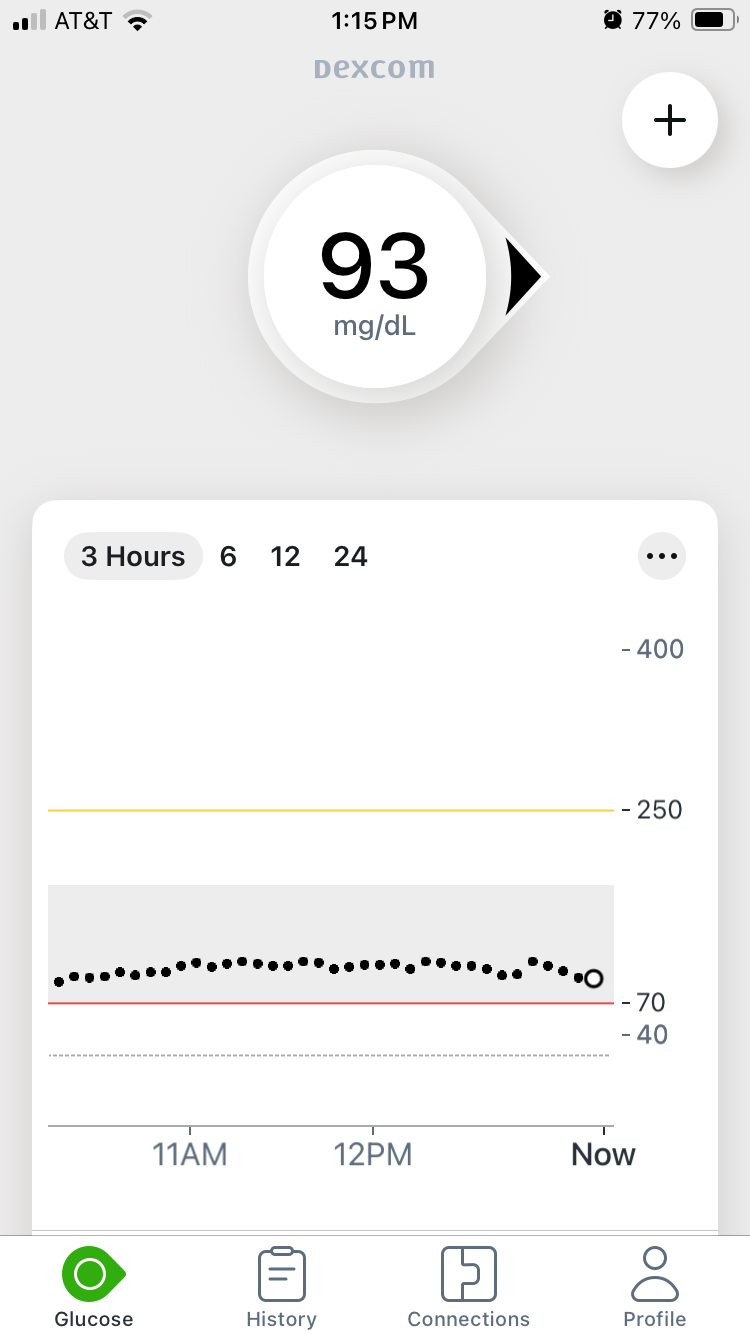Switch graph to the 12 hour view

point(285,556)
